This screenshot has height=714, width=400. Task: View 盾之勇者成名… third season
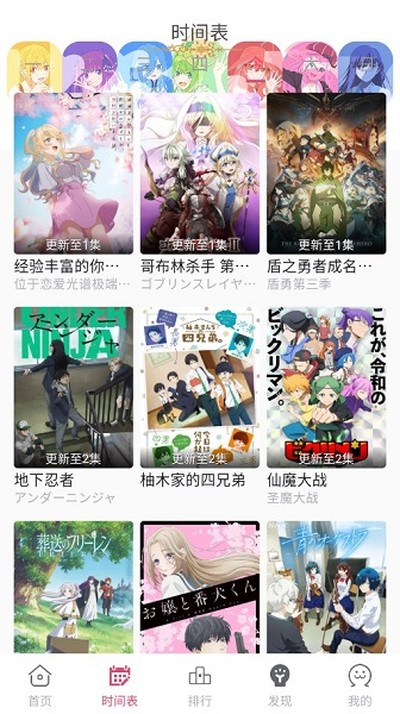pyautogui.click(x=326, y=192)
